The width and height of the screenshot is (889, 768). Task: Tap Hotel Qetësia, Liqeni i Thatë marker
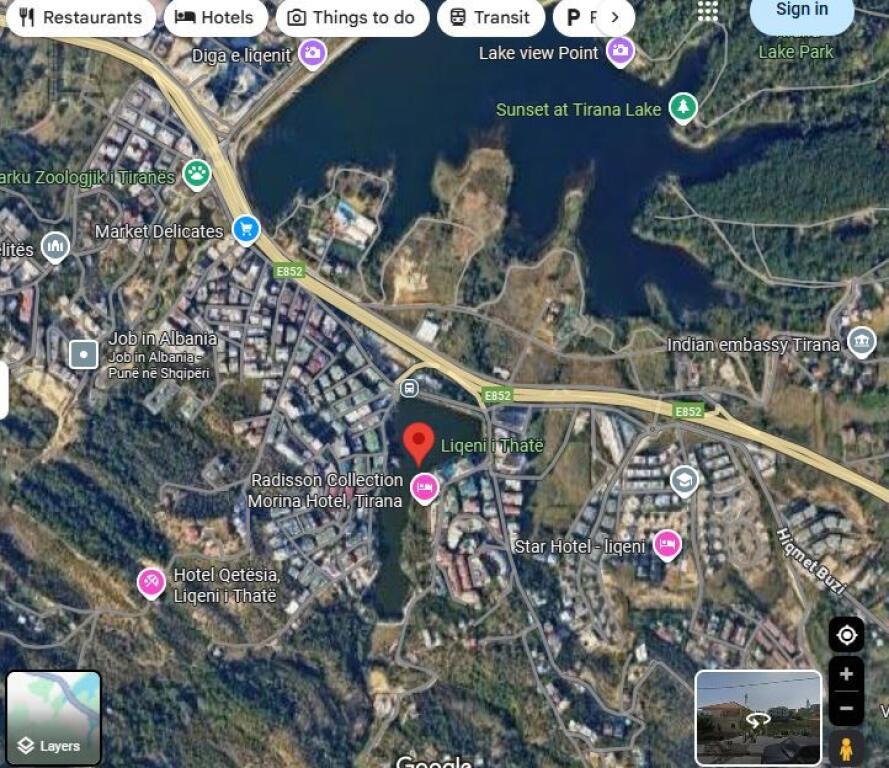coord(151,581)
